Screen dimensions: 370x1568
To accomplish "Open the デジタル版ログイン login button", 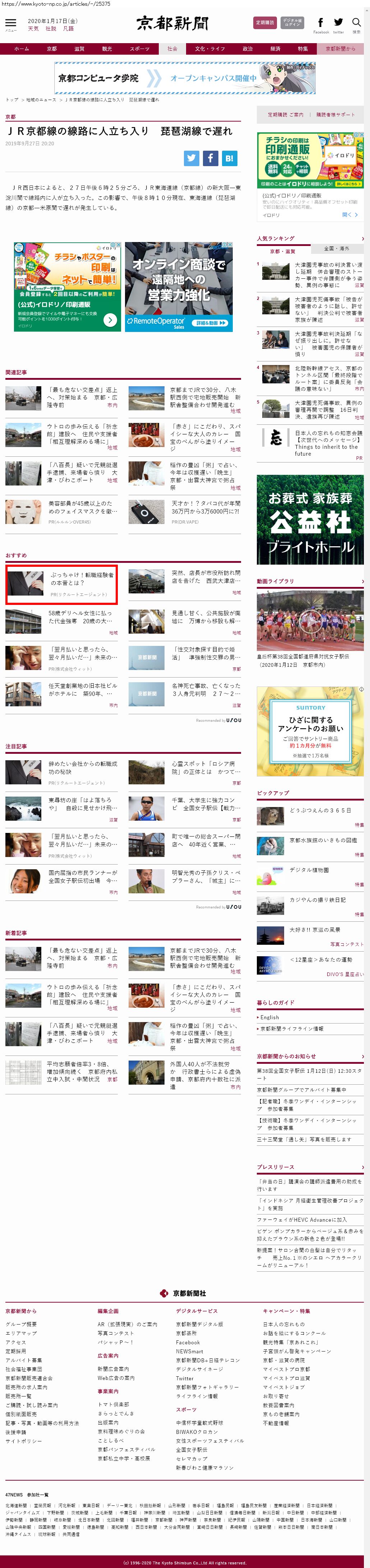I will pyautogui.click(x=292, y=23).
